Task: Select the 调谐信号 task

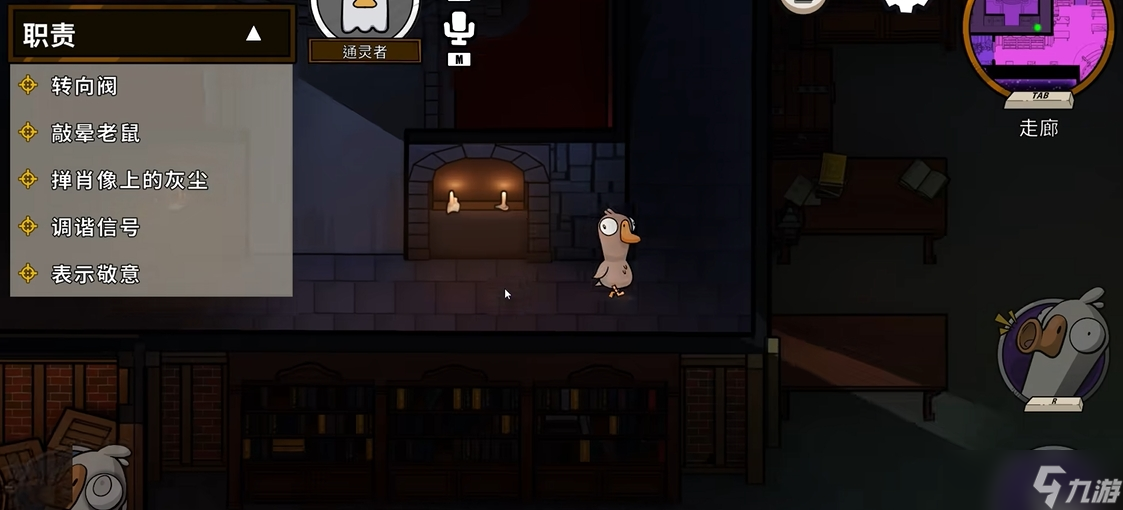Action: tap(95, 227)
